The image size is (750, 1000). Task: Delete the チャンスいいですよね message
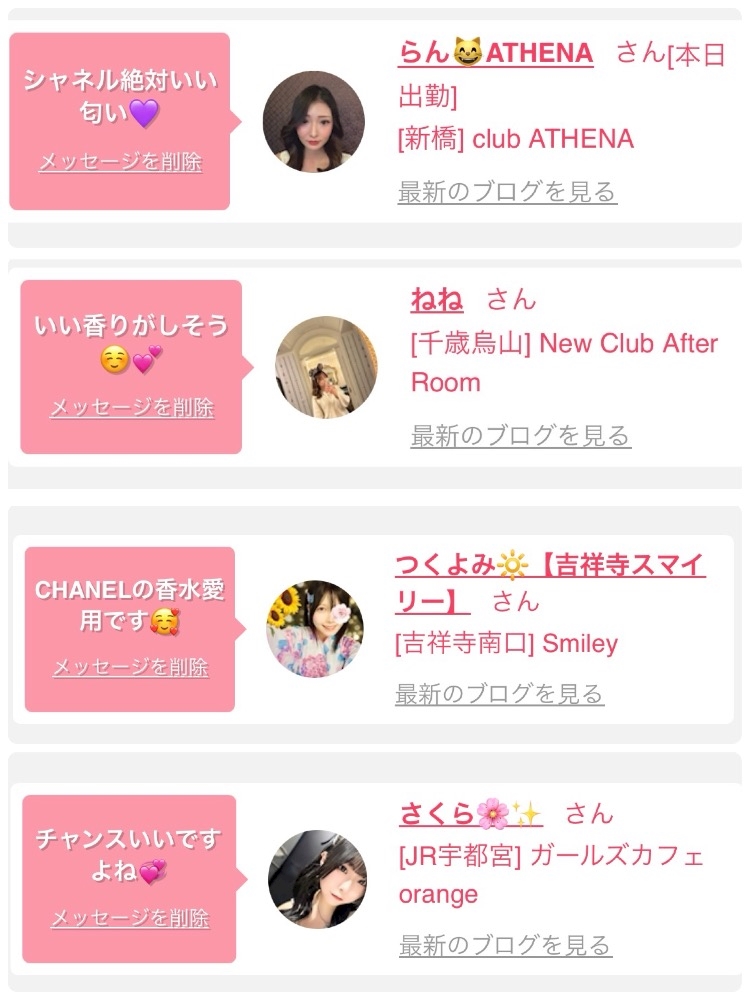coord(130,918)
